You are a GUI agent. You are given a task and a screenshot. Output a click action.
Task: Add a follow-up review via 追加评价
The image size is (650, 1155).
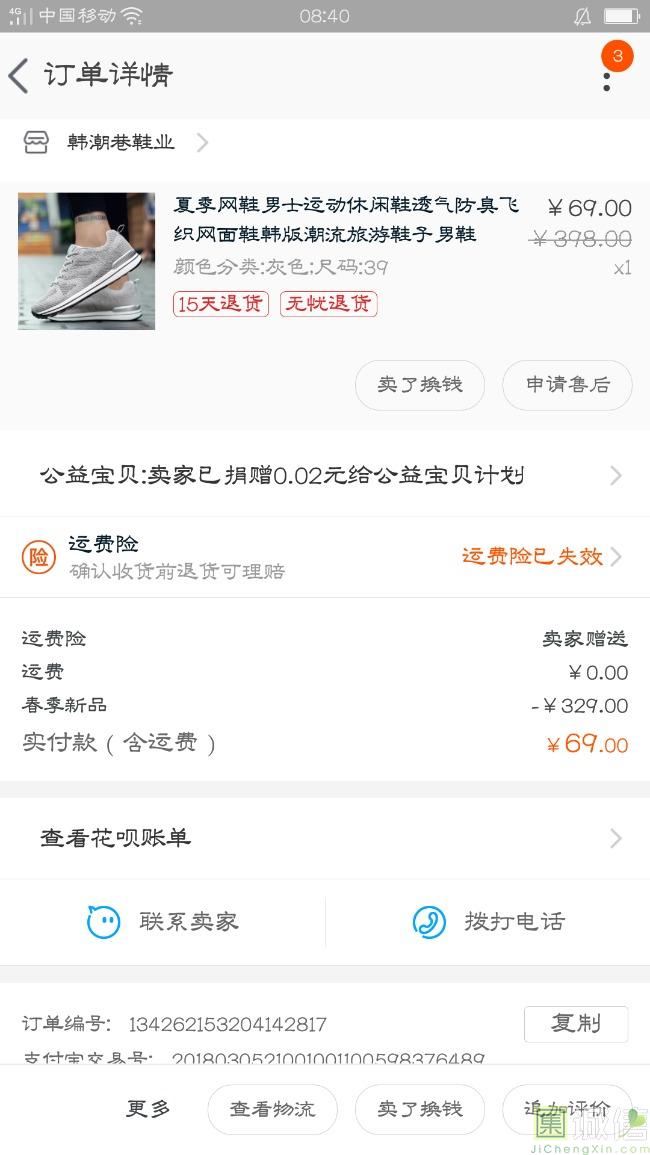click(567, 1109)
